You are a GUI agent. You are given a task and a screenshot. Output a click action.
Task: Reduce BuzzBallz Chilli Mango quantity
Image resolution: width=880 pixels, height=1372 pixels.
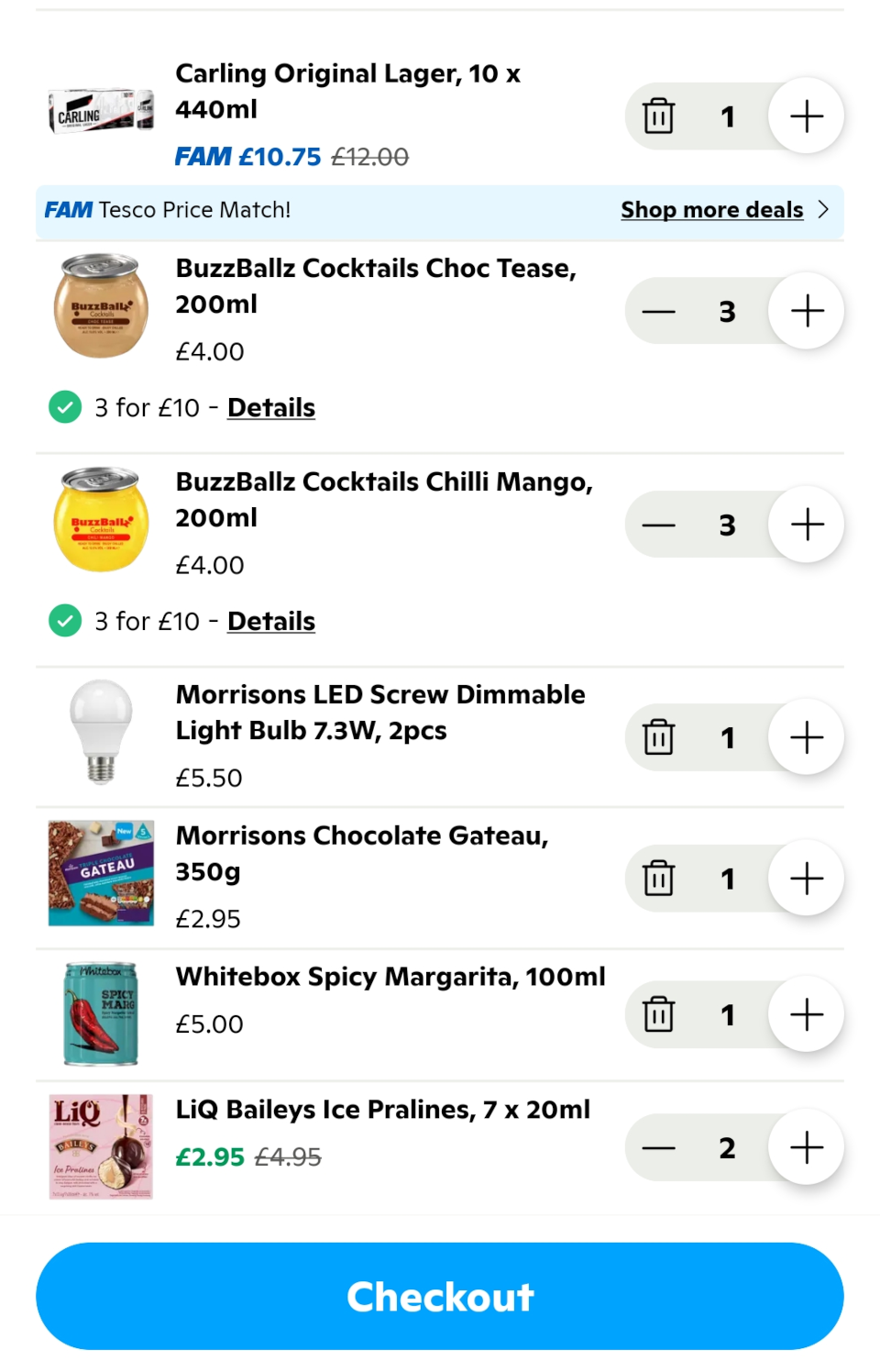click(658, 526)
